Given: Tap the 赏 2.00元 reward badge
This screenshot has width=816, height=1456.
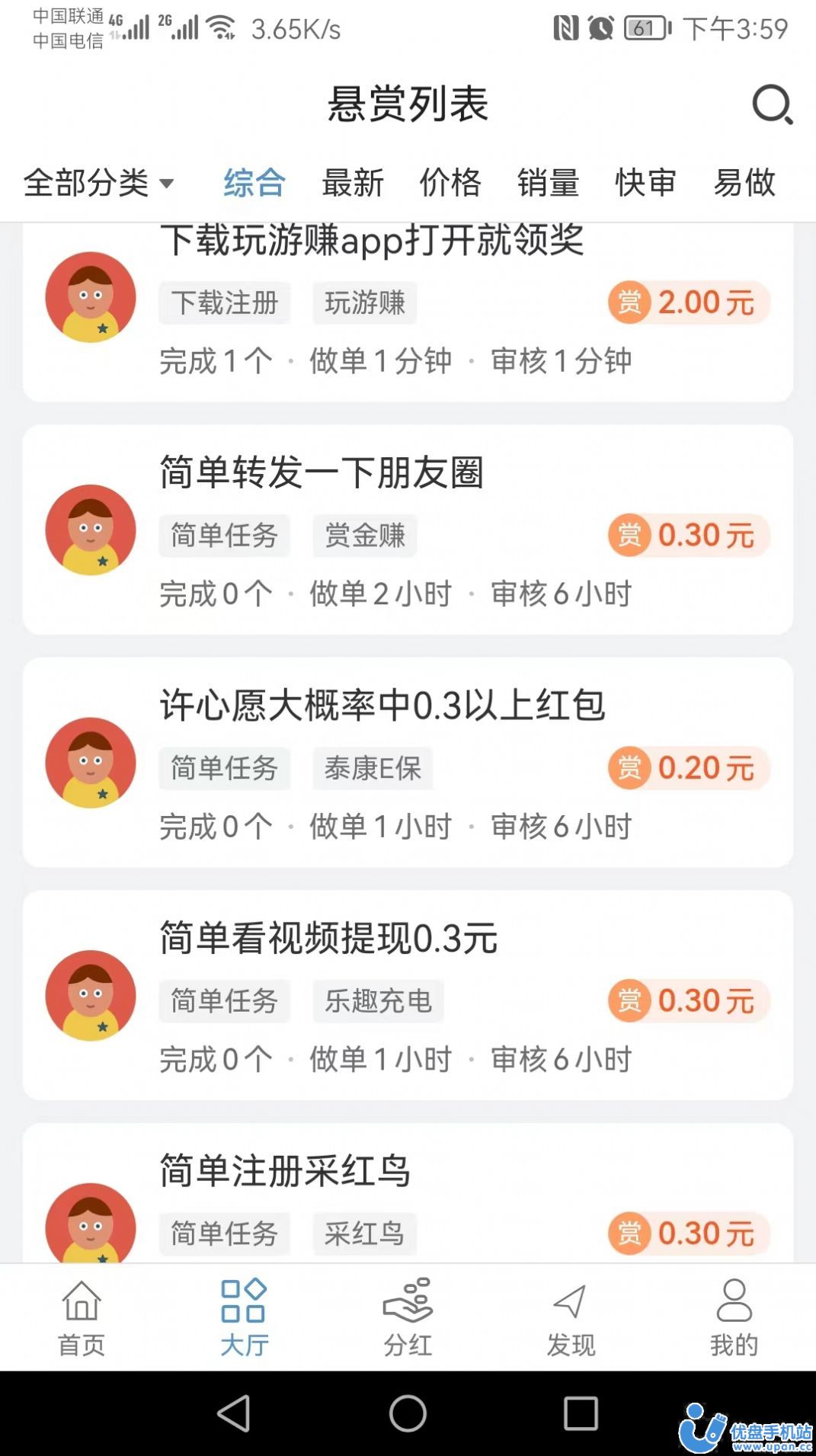Looking at the screenshot, I should click(684, 302).
